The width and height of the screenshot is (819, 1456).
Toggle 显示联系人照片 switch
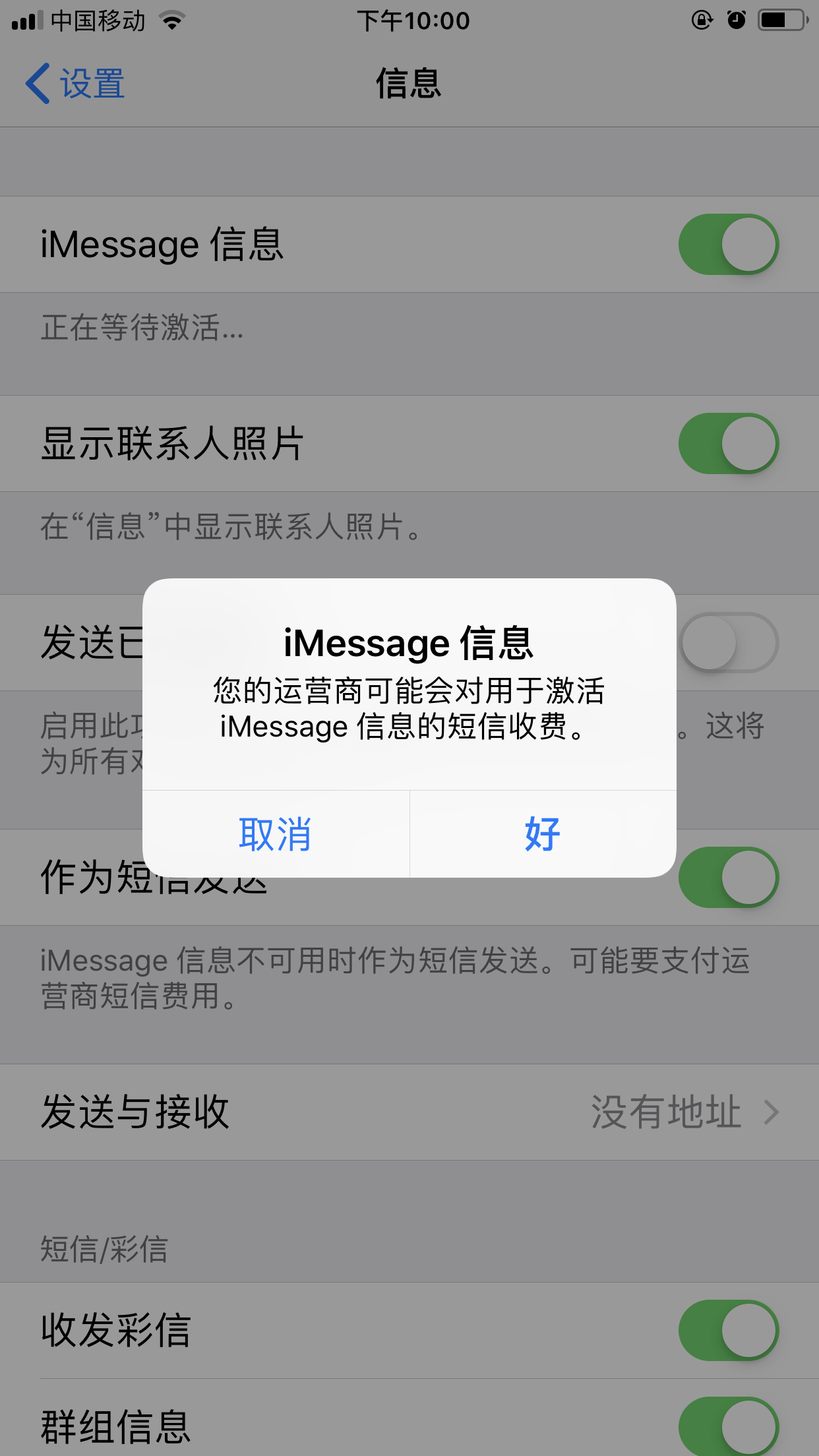(x=729, y=444)
